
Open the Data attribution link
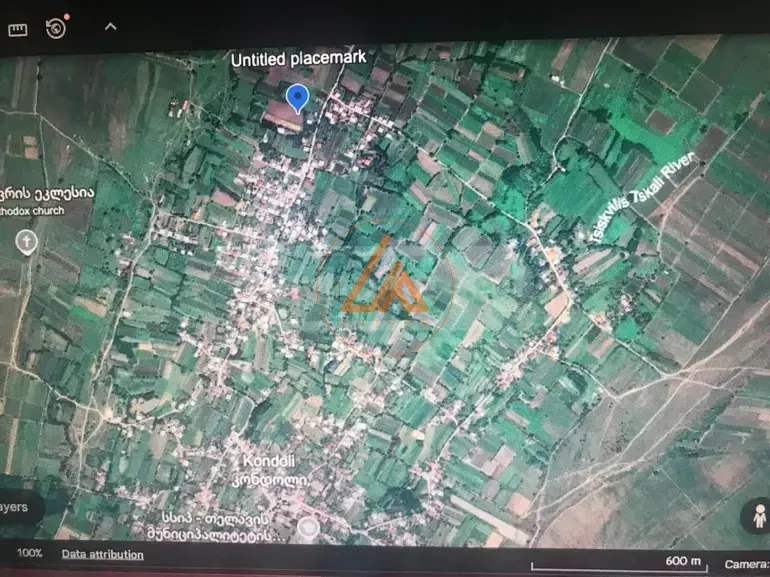coord(102,554)
